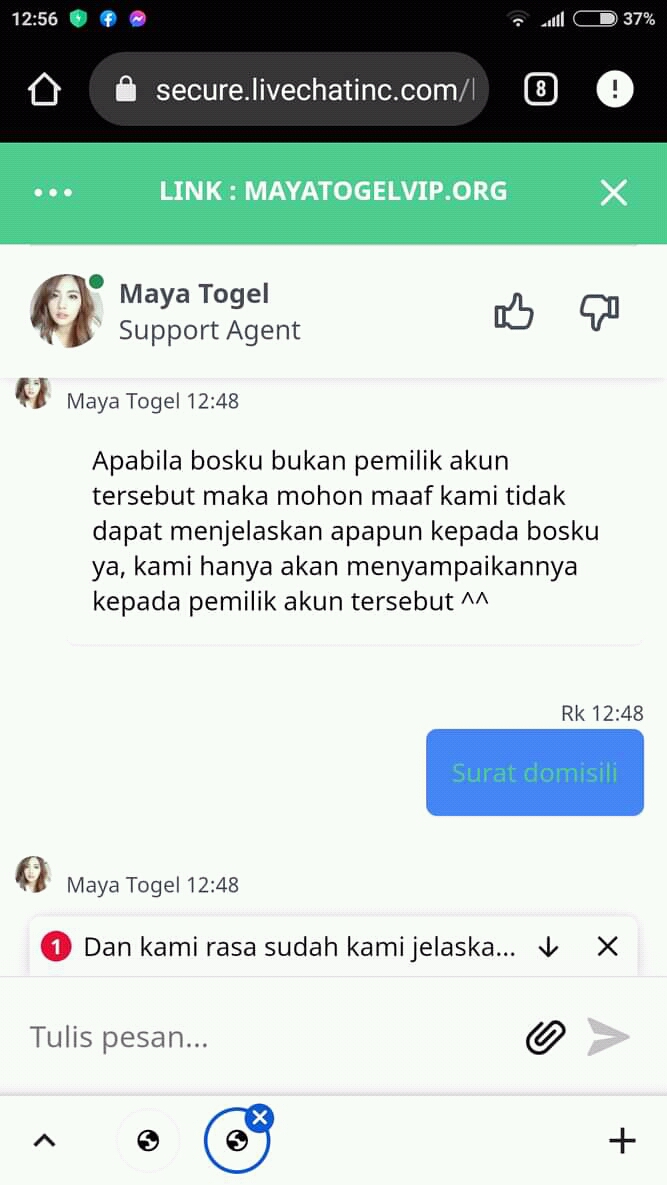Viewport: 667px width, 1185px height.
Task: Expand the bottom tab bar with the up arrow
Action: pyautogui.click(x=45, y=1140)
